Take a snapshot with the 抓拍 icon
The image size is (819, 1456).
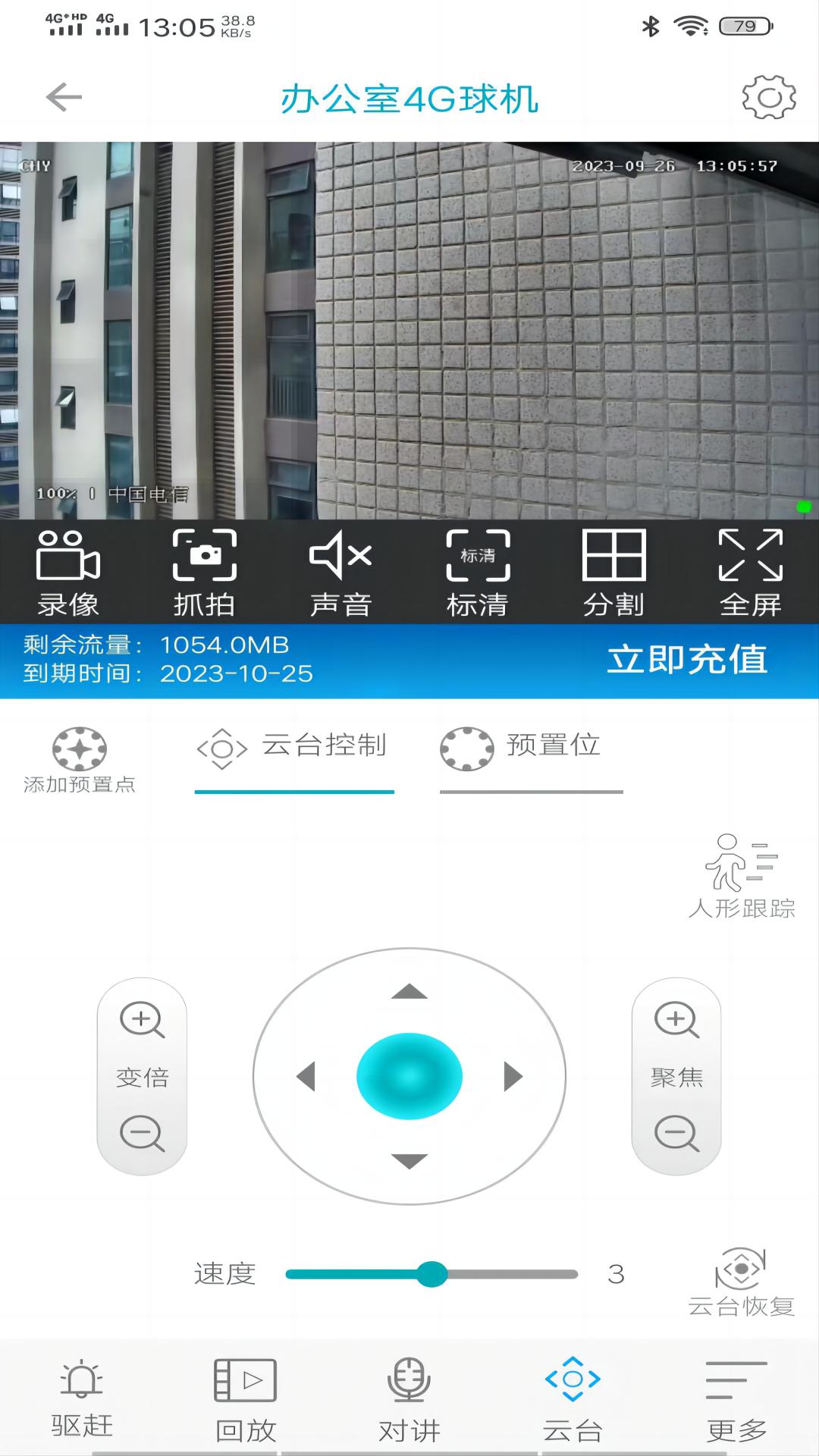click(x=205, y=569)
